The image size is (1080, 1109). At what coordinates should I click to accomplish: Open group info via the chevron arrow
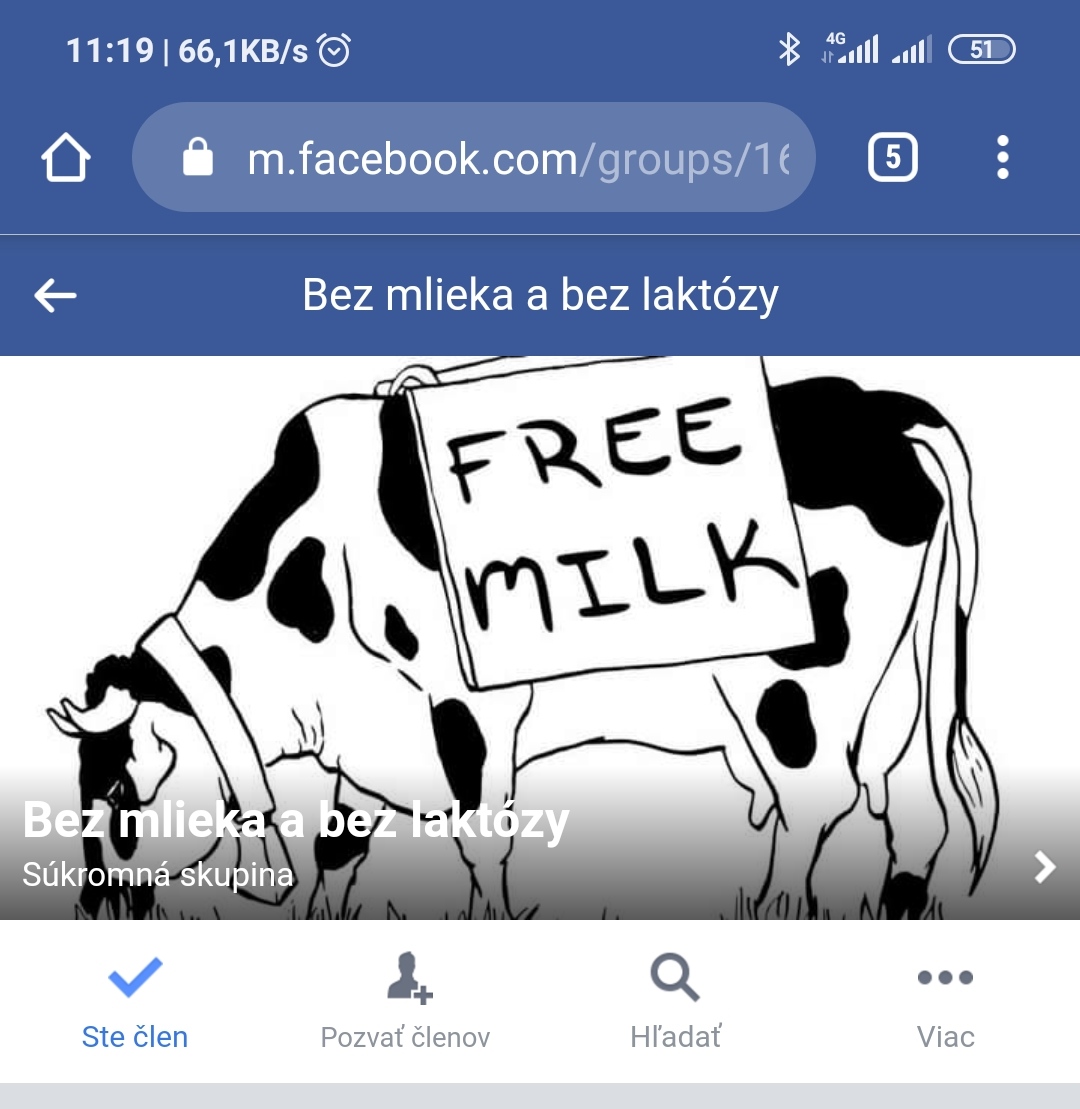tap(1045, 866)
